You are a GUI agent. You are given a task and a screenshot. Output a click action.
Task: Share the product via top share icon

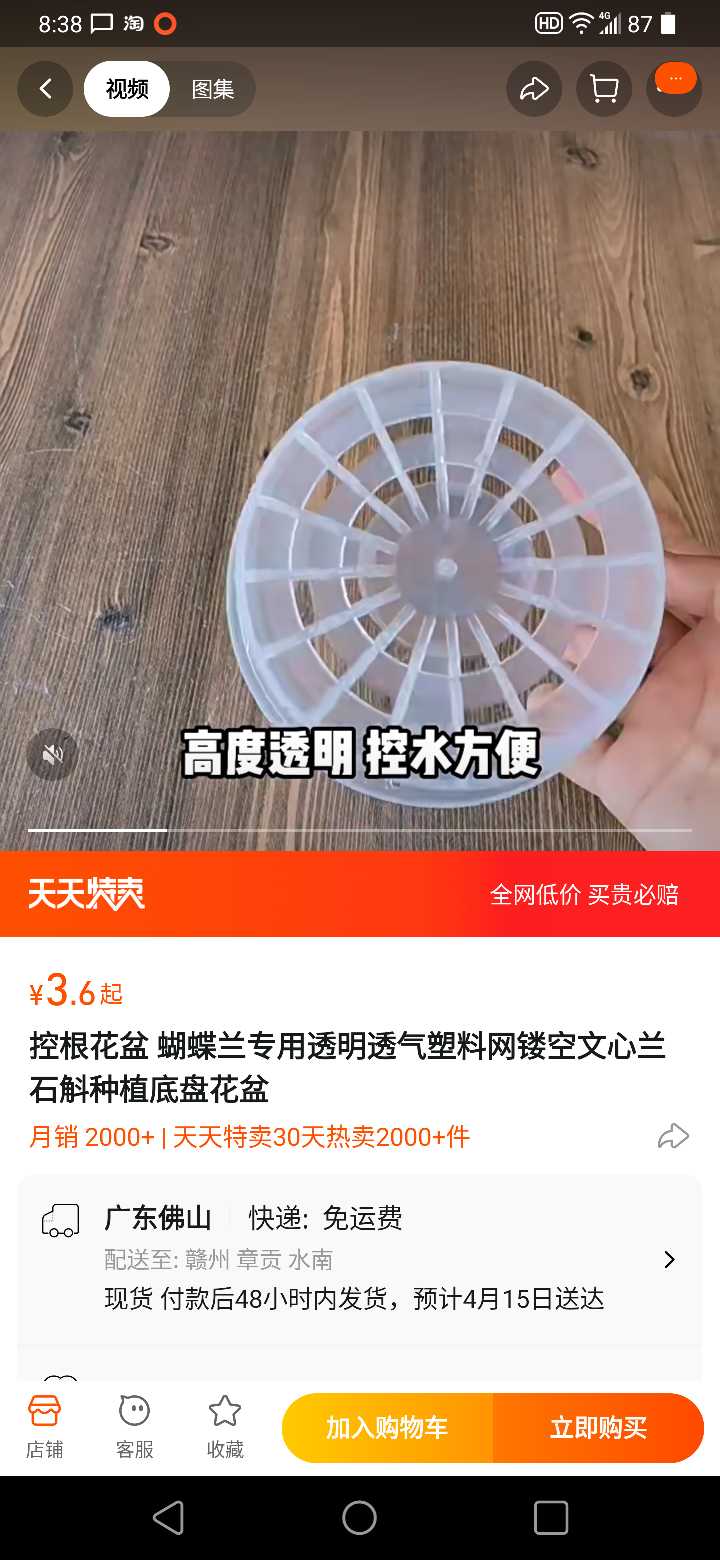[534, 89]
